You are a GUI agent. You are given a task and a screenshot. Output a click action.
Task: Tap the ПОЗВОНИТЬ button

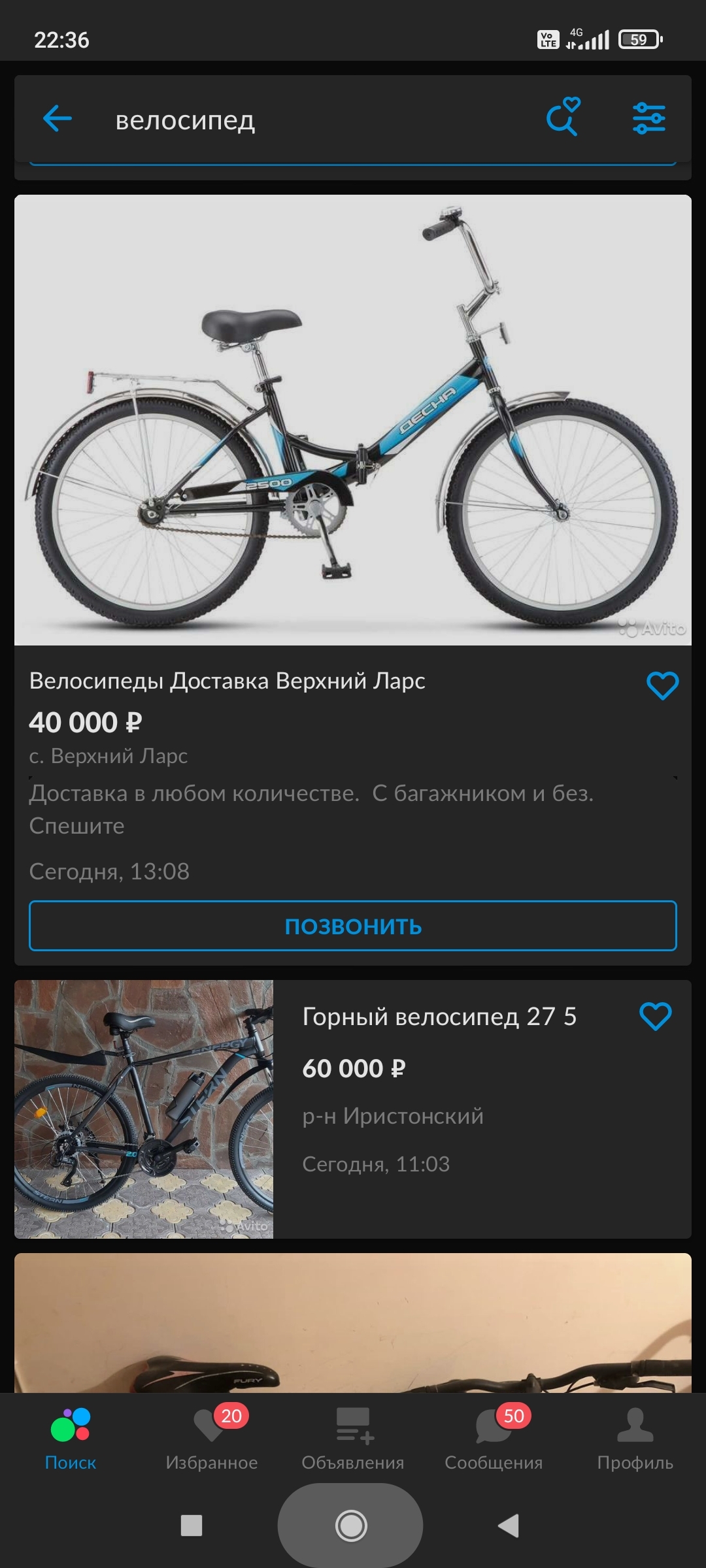(x=353, y=926)
